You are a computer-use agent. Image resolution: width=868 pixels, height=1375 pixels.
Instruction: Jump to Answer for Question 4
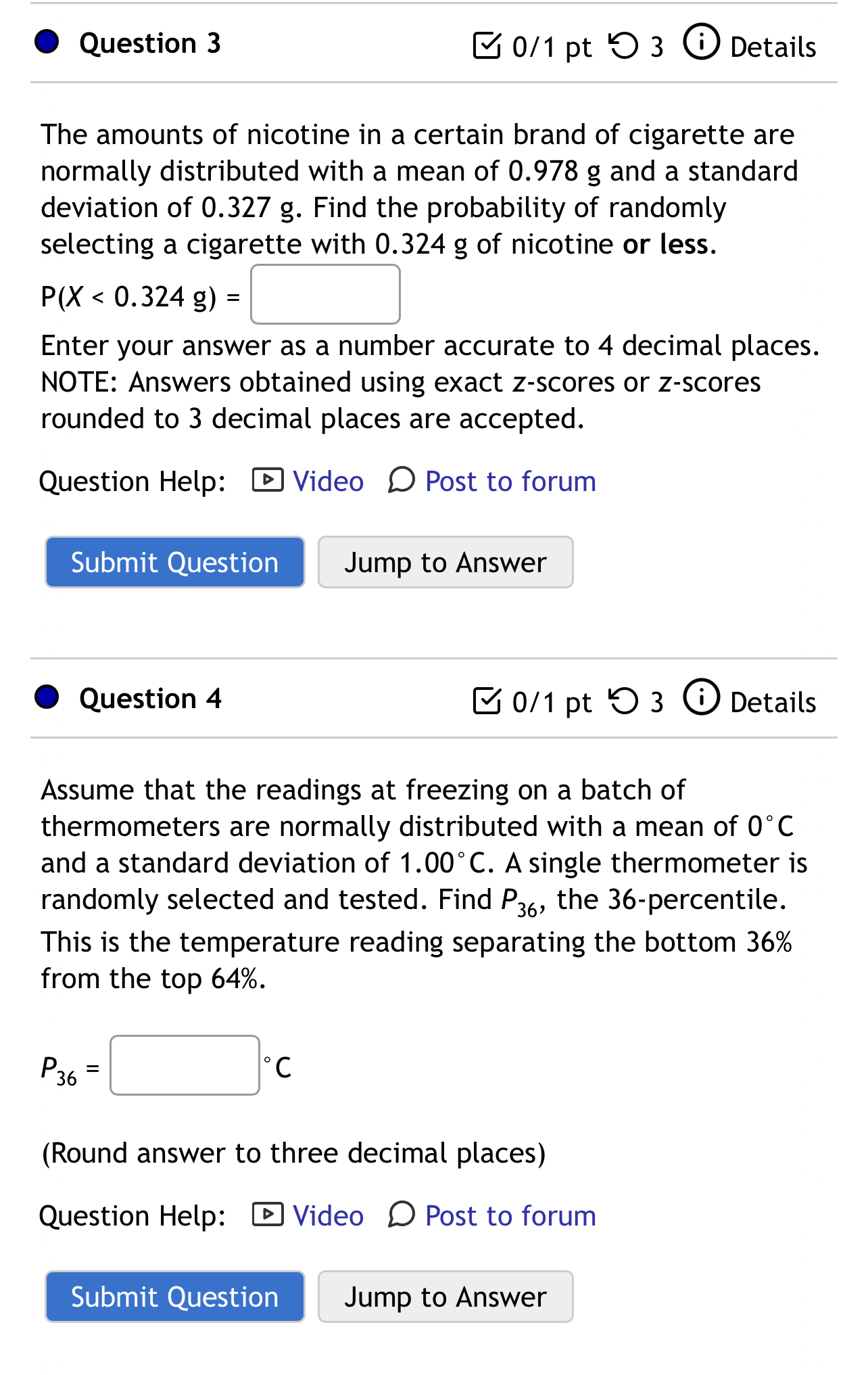(445, 1296)
